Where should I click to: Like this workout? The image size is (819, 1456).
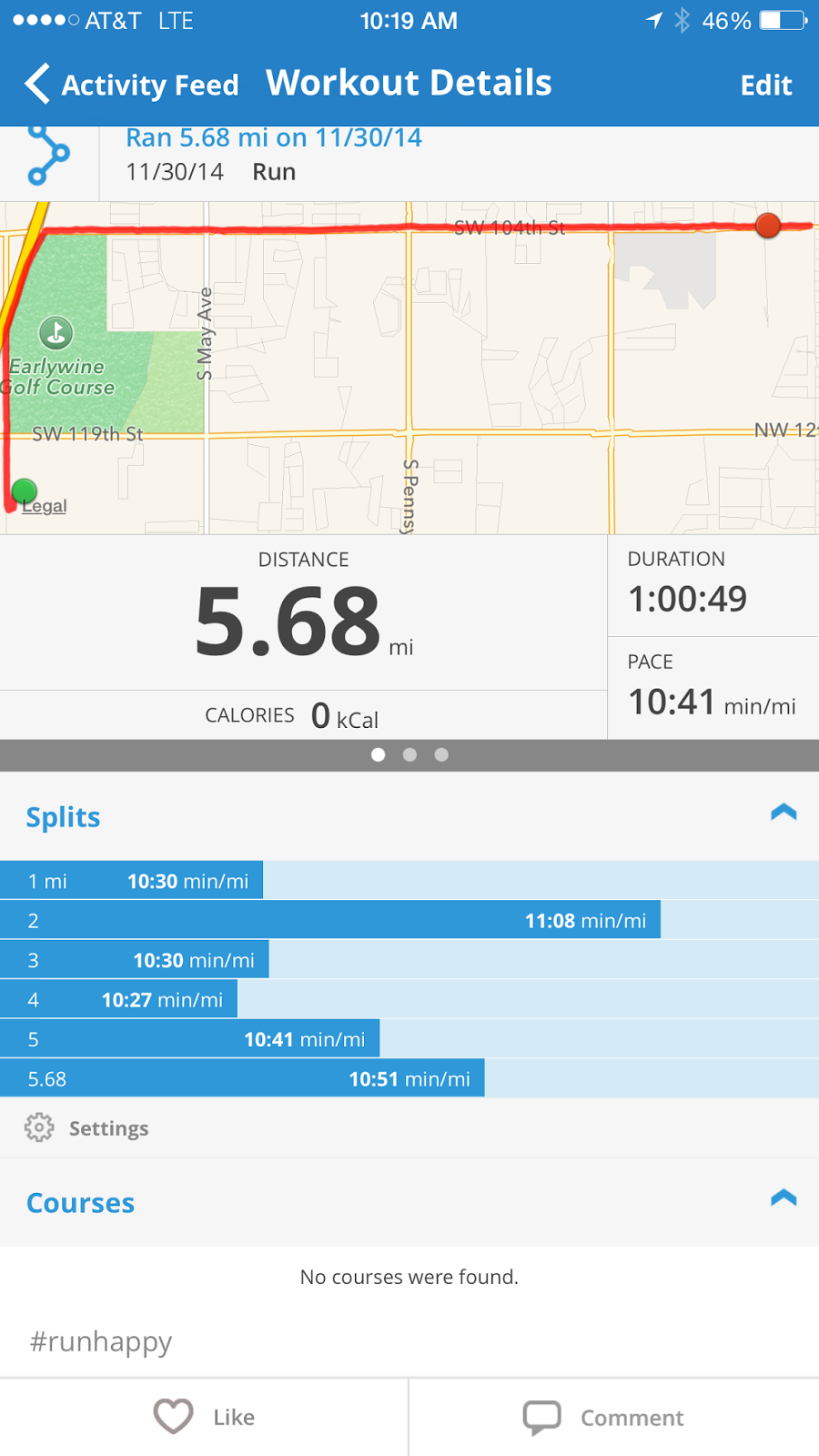coord(204,1417)
